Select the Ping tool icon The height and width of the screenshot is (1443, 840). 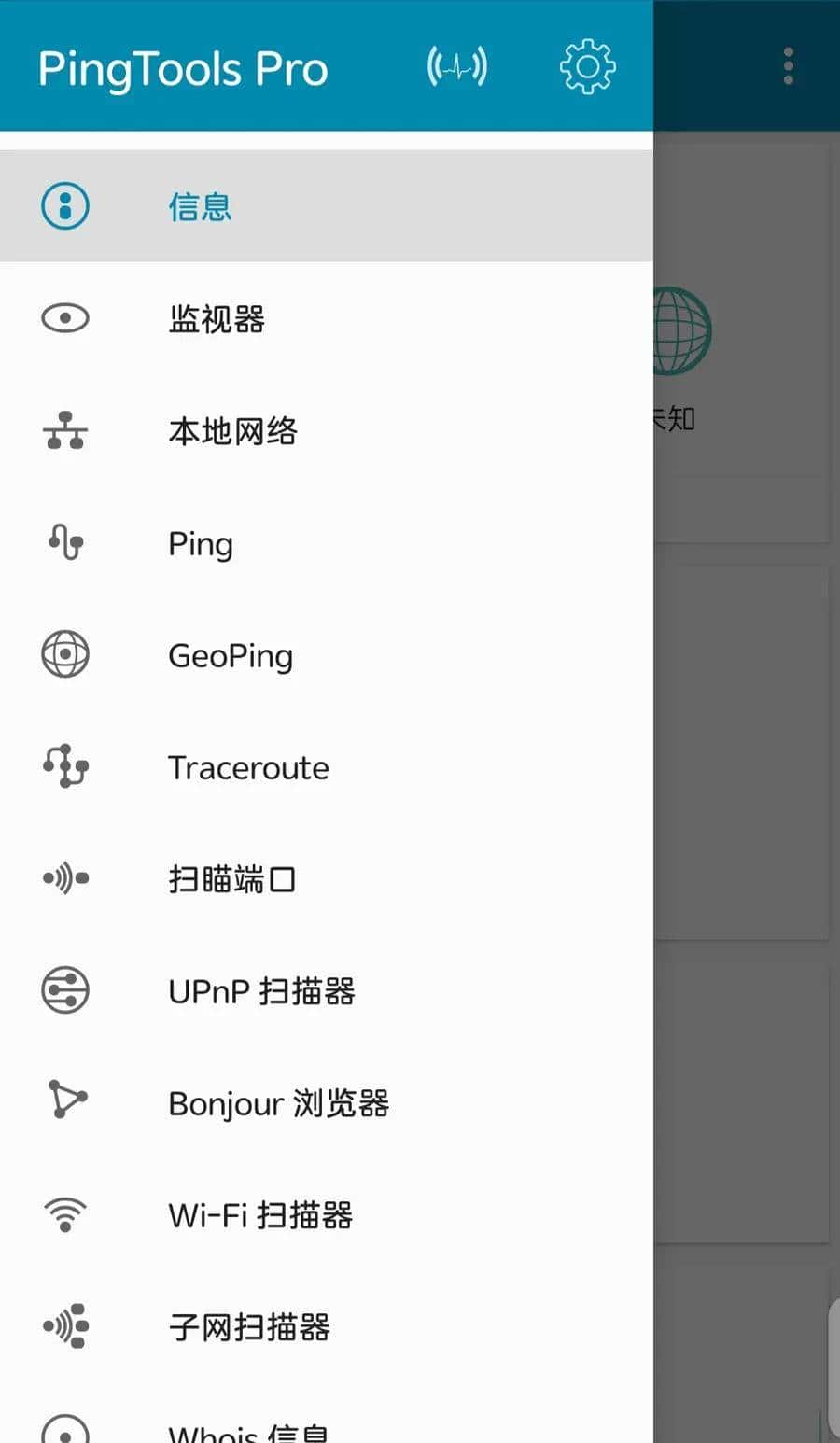point(64,543)
